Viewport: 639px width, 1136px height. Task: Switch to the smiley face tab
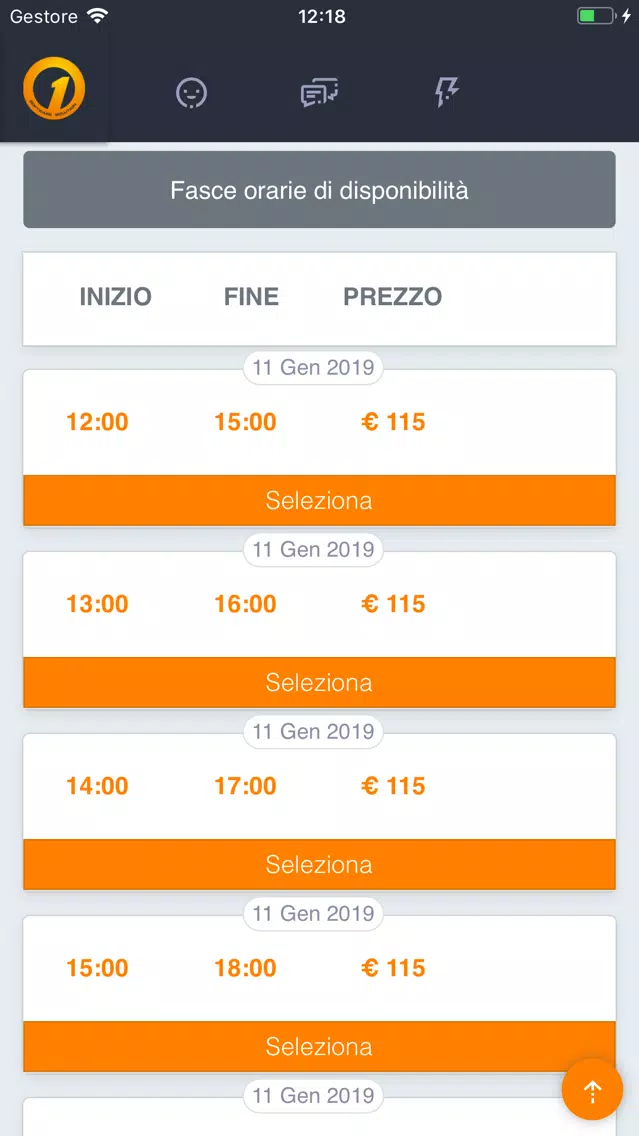192,93
